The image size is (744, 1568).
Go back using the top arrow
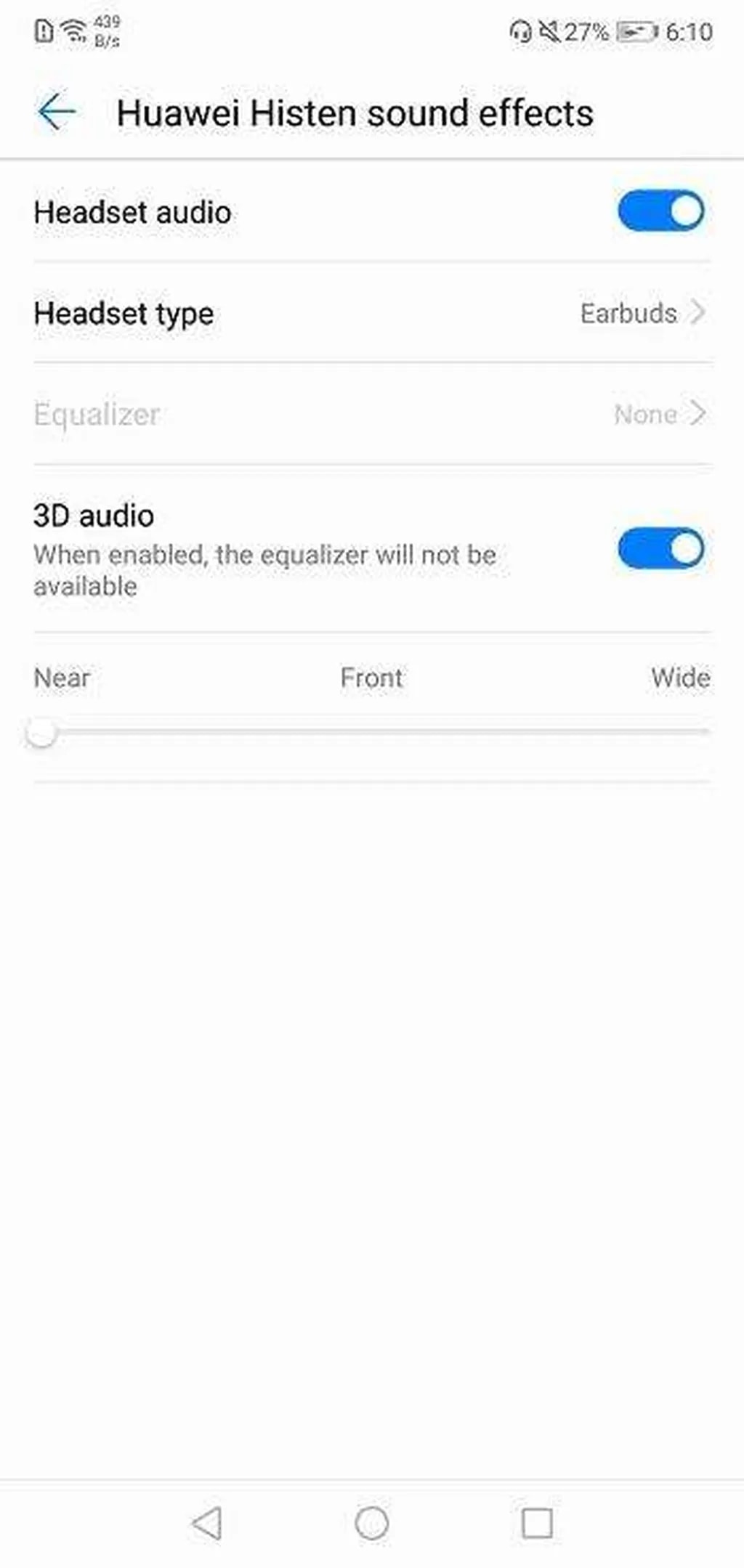pos(56,113)
